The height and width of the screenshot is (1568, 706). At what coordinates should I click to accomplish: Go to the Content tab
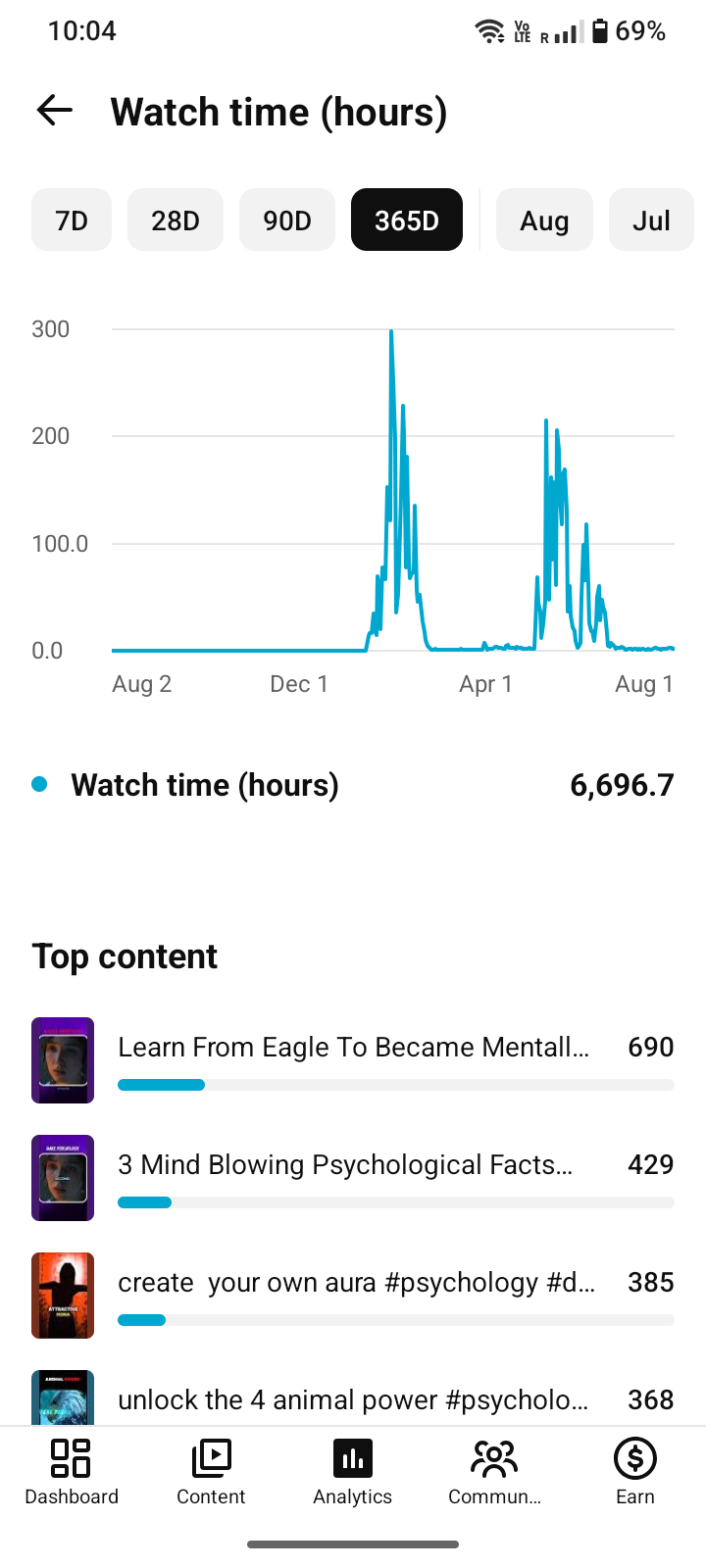click(211, 1472)
